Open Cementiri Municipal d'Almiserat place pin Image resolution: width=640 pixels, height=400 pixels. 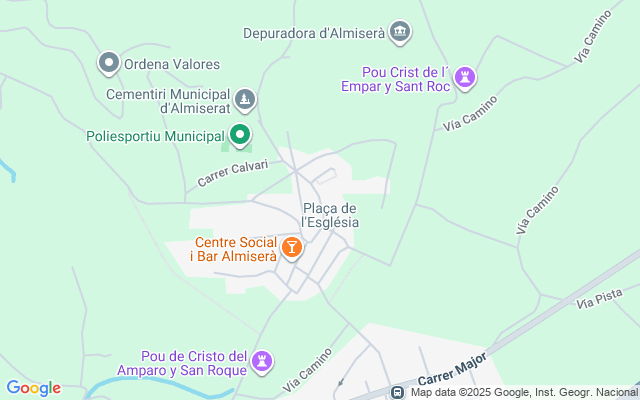click(x=246, y=100)
